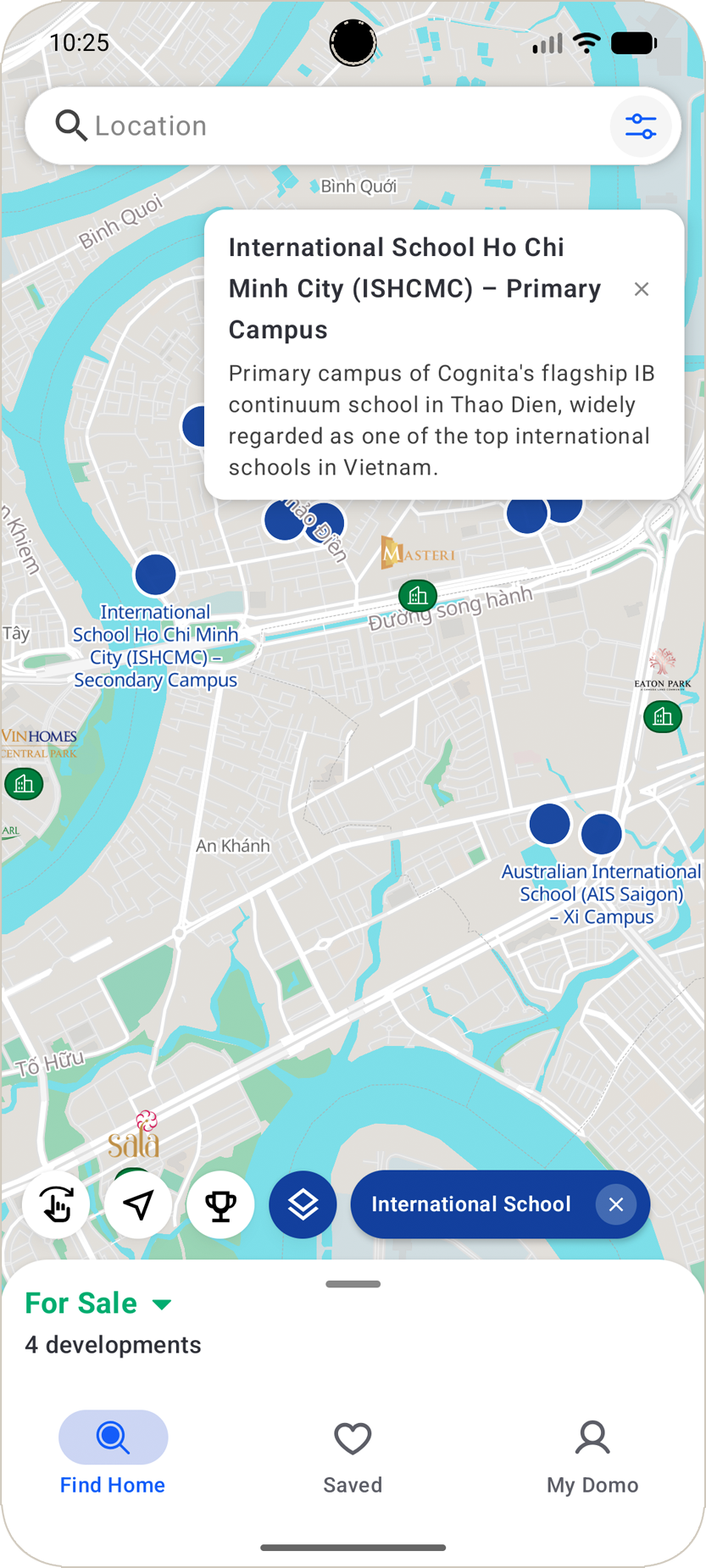Open the trophy rankings button
706x1568 pixels.
point(220,1204)
